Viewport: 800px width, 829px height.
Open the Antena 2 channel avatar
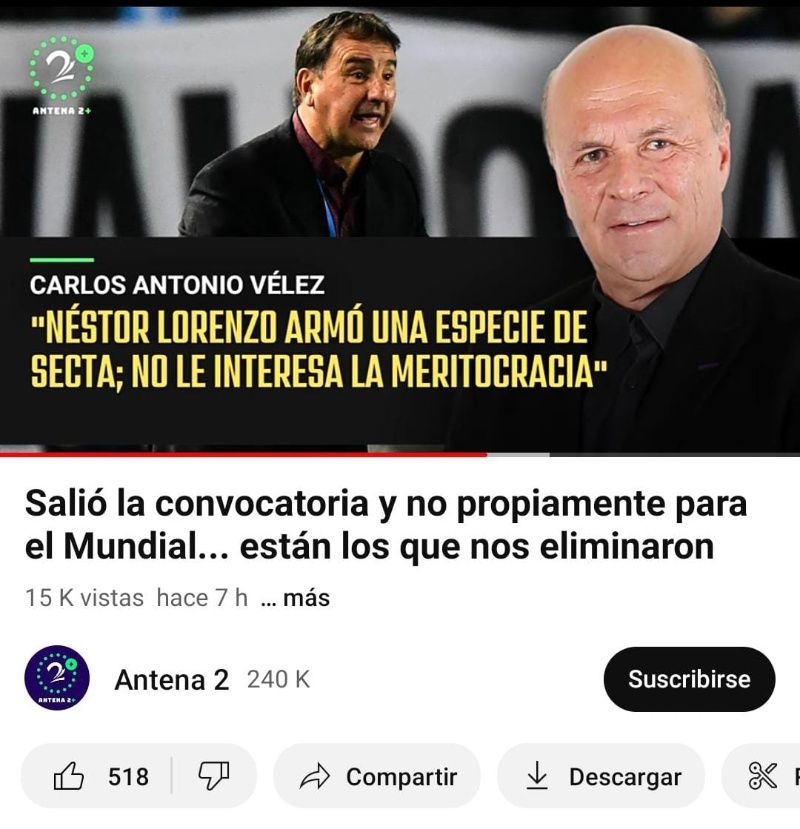pyautogui.click(x=57, y=678)
